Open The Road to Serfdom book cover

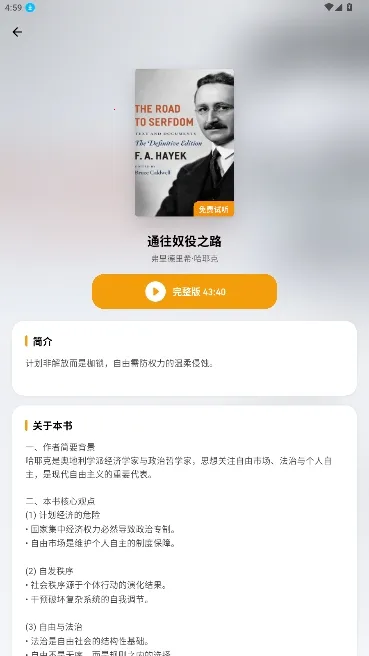point(184,143)
